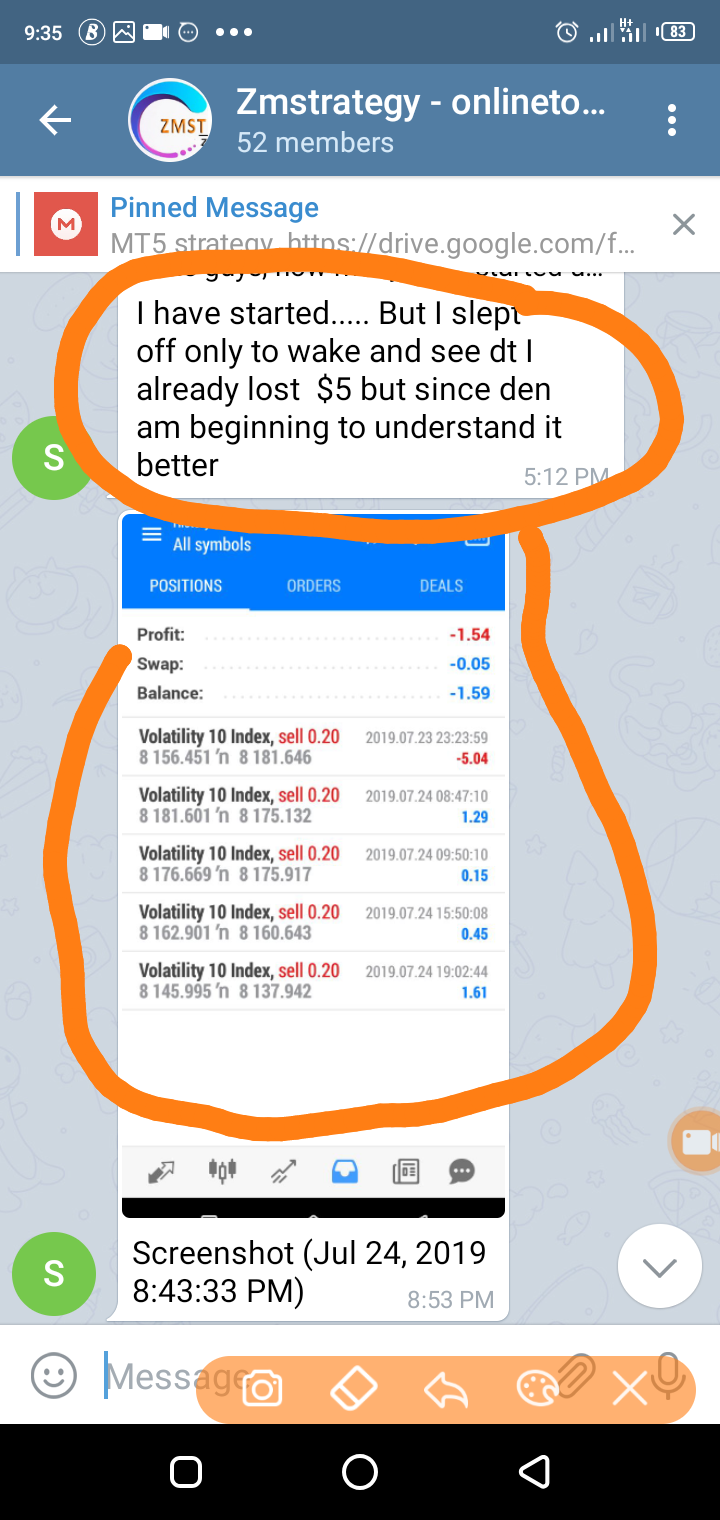This screenshot has height=1520, width=720.
Task: Open the emoji picker
Action: [x=54, y=1375]
